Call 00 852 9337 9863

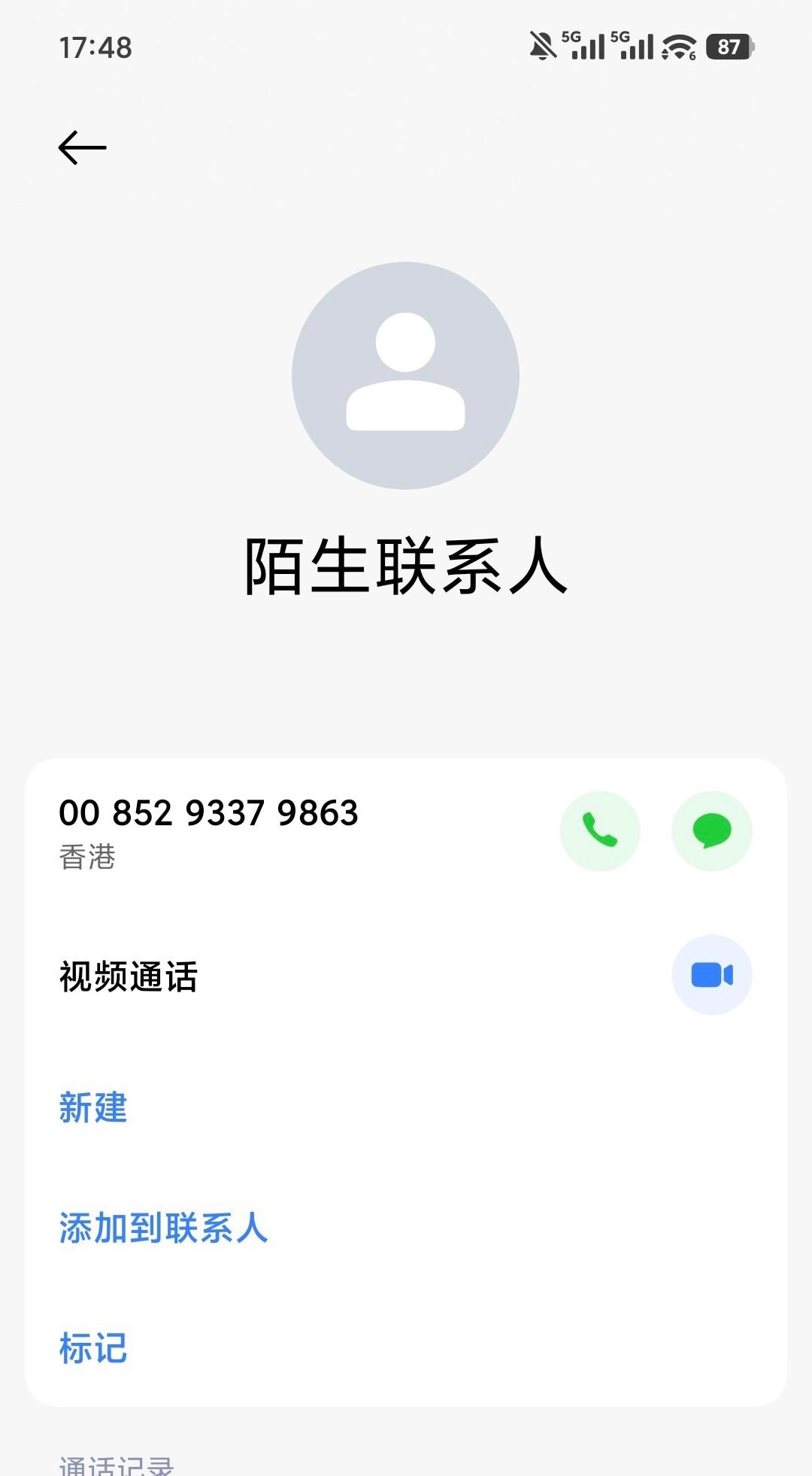tap(599, 831)
